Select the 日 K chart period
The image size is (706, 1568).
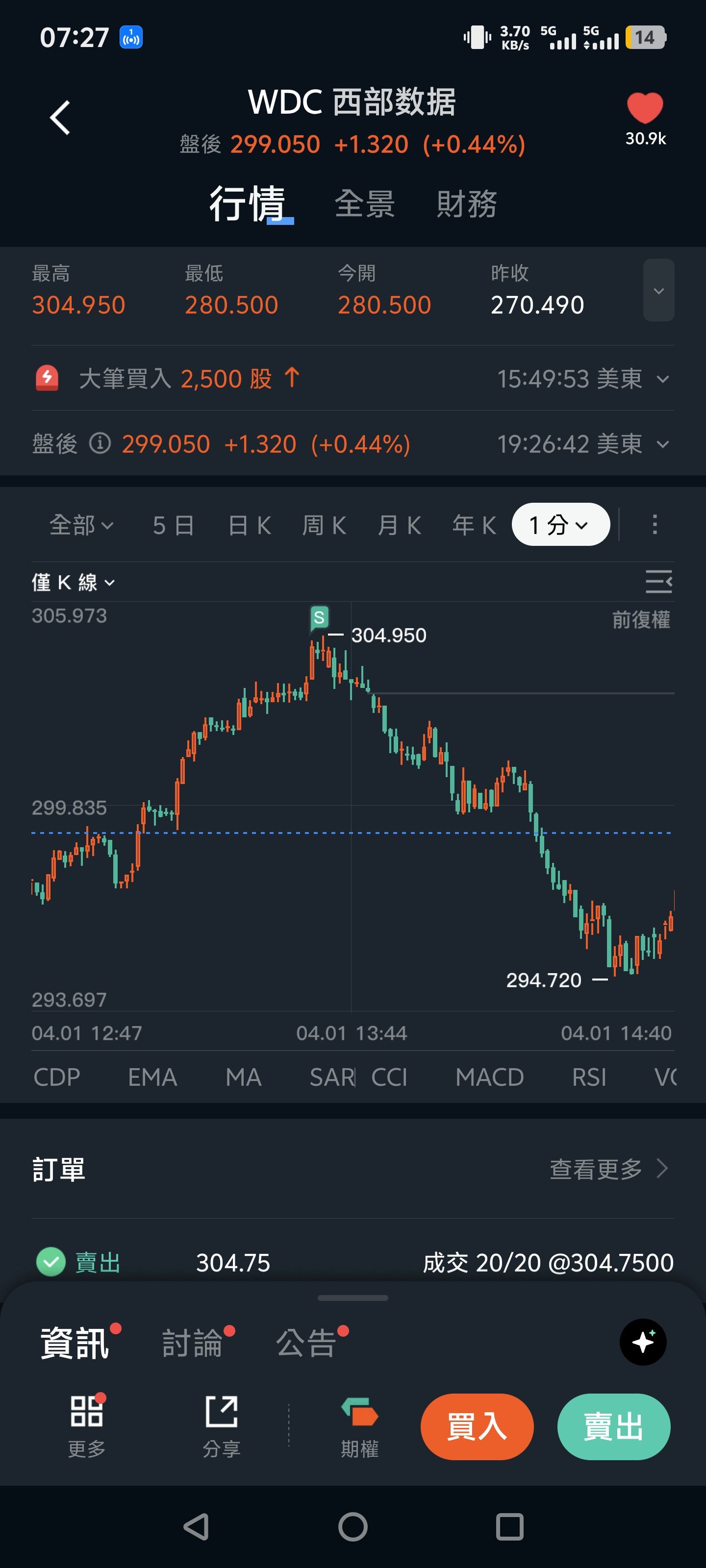[x=249, y=525]
